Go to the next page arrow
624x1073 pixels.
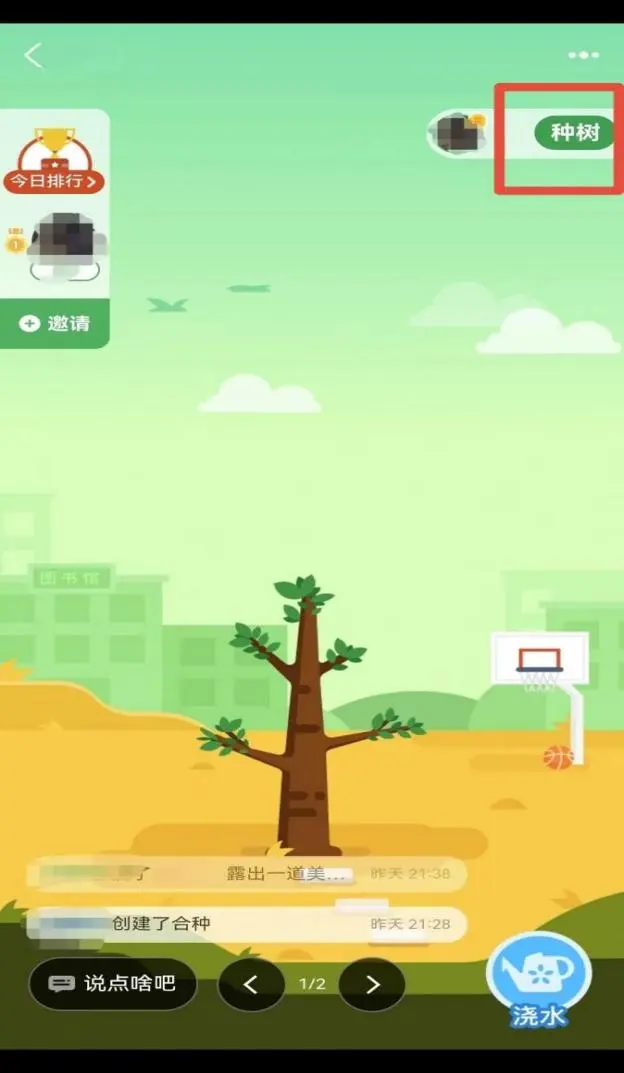(x=372, y=985)
